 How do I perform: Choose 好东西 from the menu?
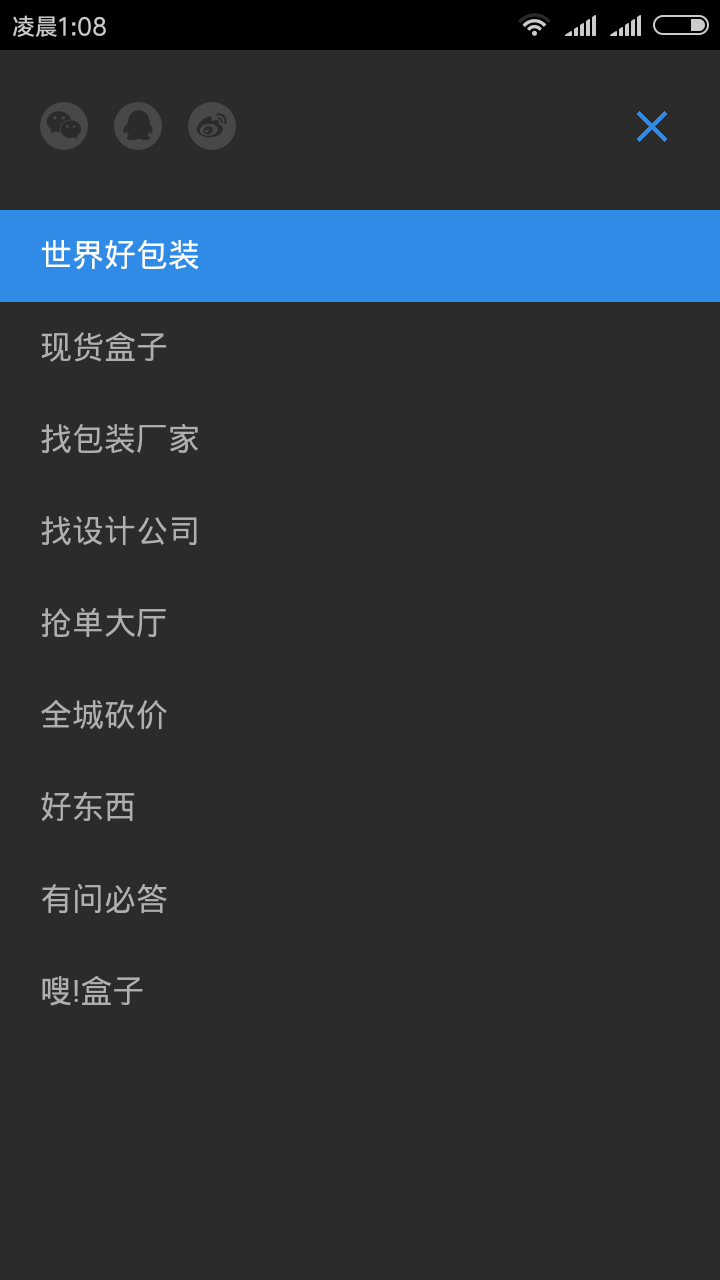(x=88, y=808)
